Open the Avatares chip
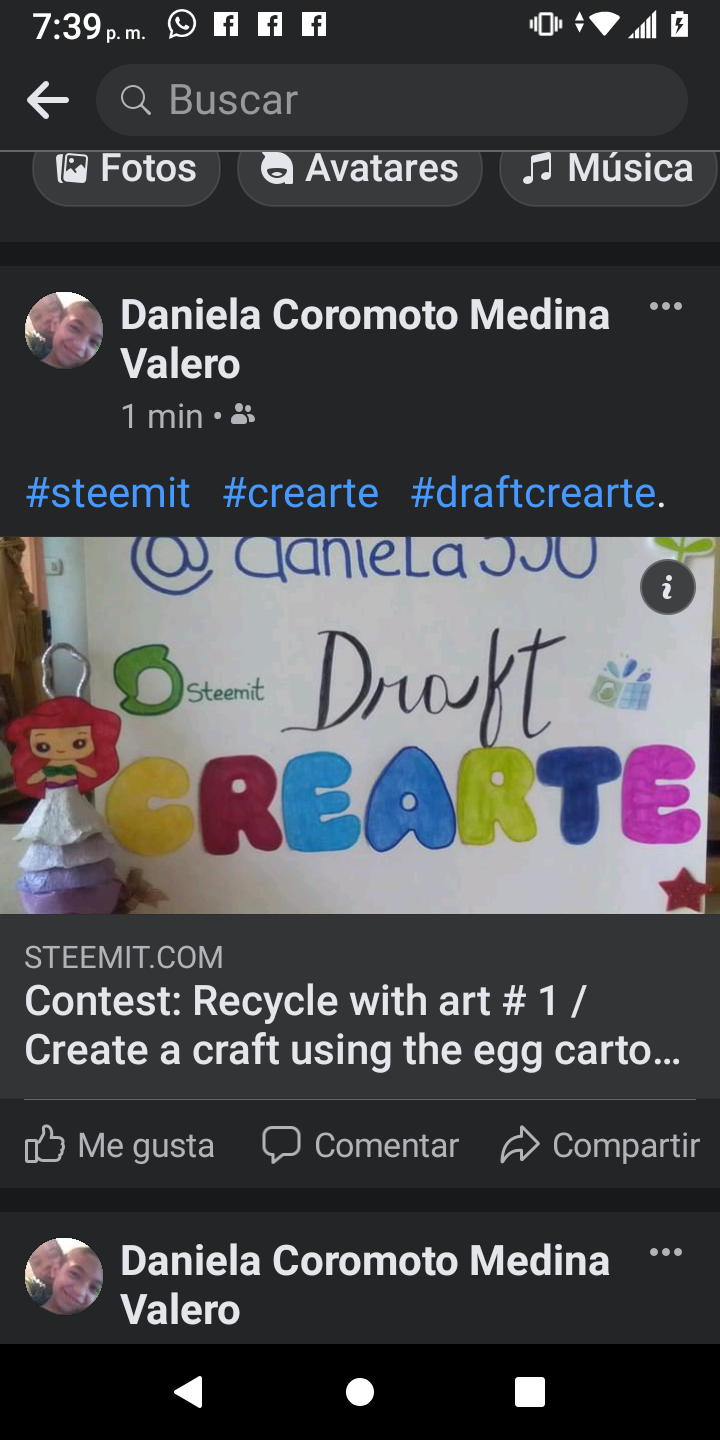Screen dimensions: 720x1440 pos(360,169)
